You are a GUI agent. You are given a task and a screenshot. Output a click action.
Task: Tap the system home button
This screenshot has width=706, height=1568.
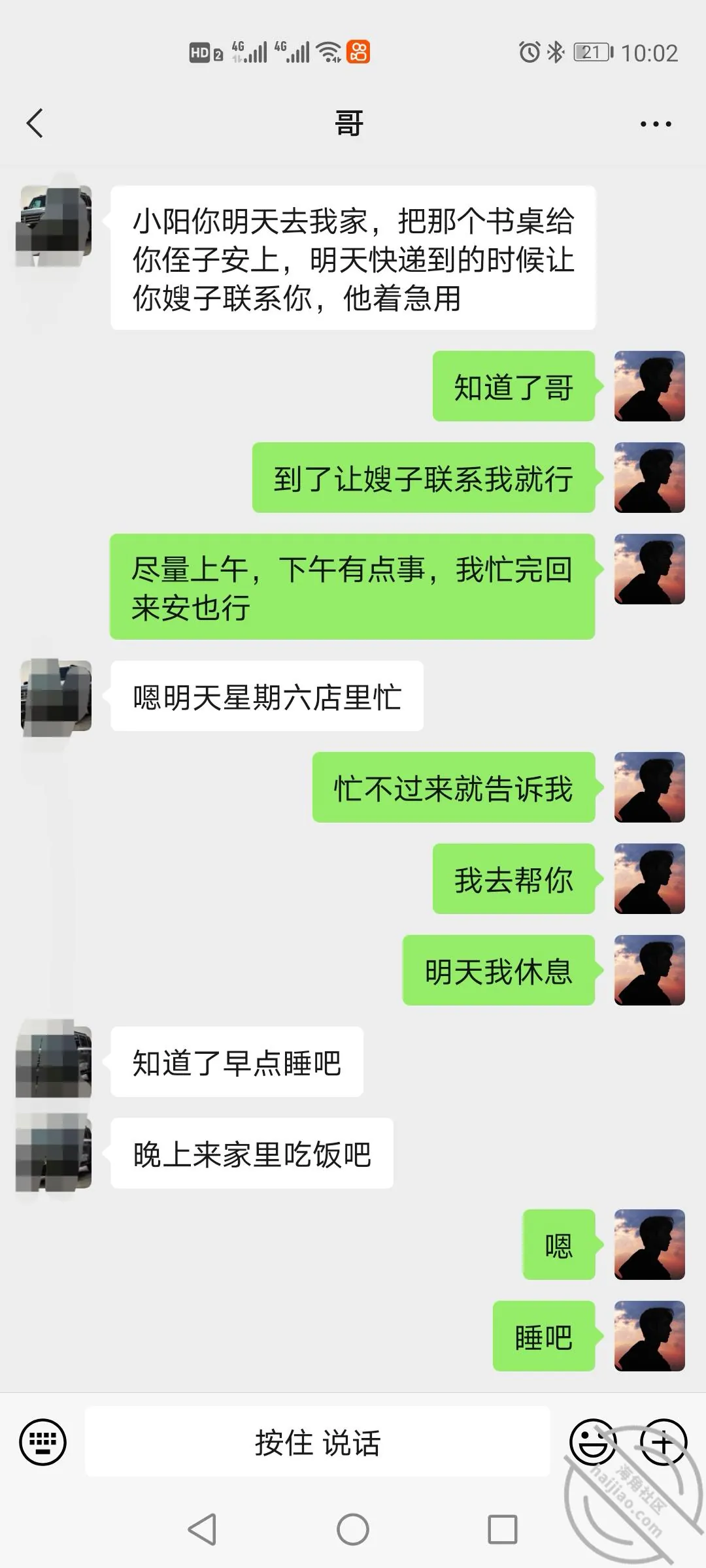coord(353,1529)
